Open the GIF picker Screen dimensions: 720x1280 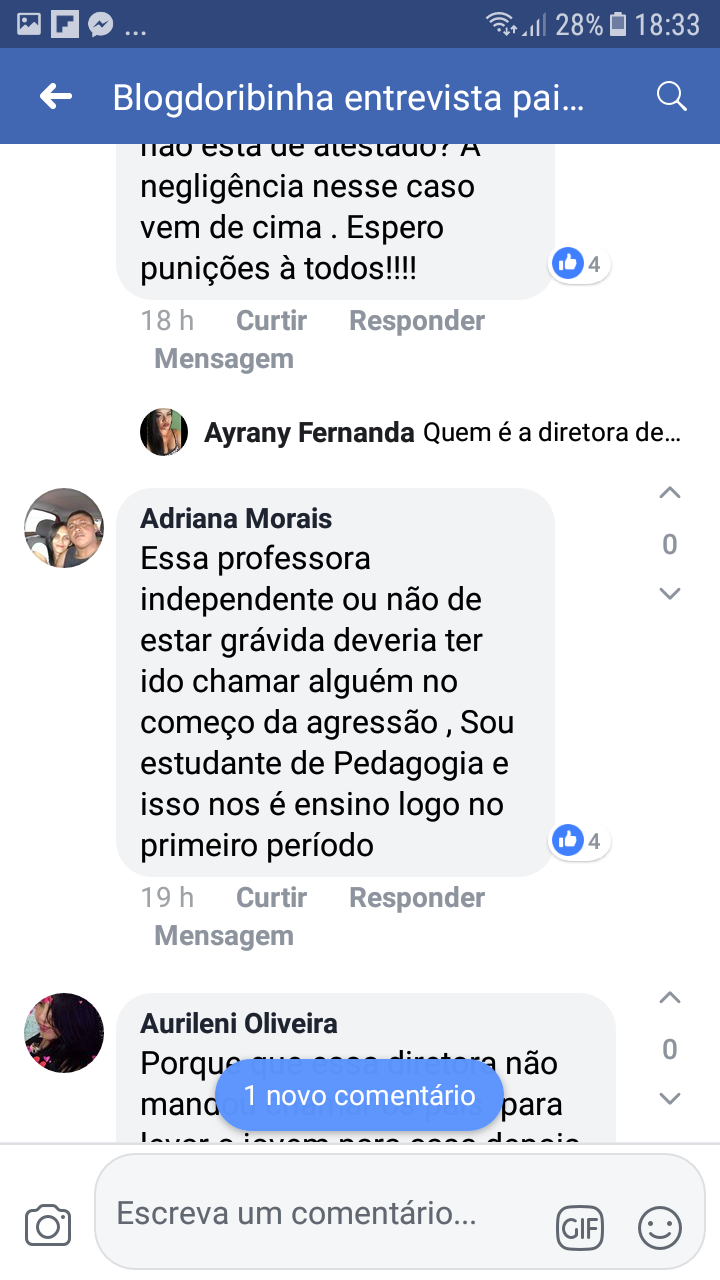point(580,1227)
